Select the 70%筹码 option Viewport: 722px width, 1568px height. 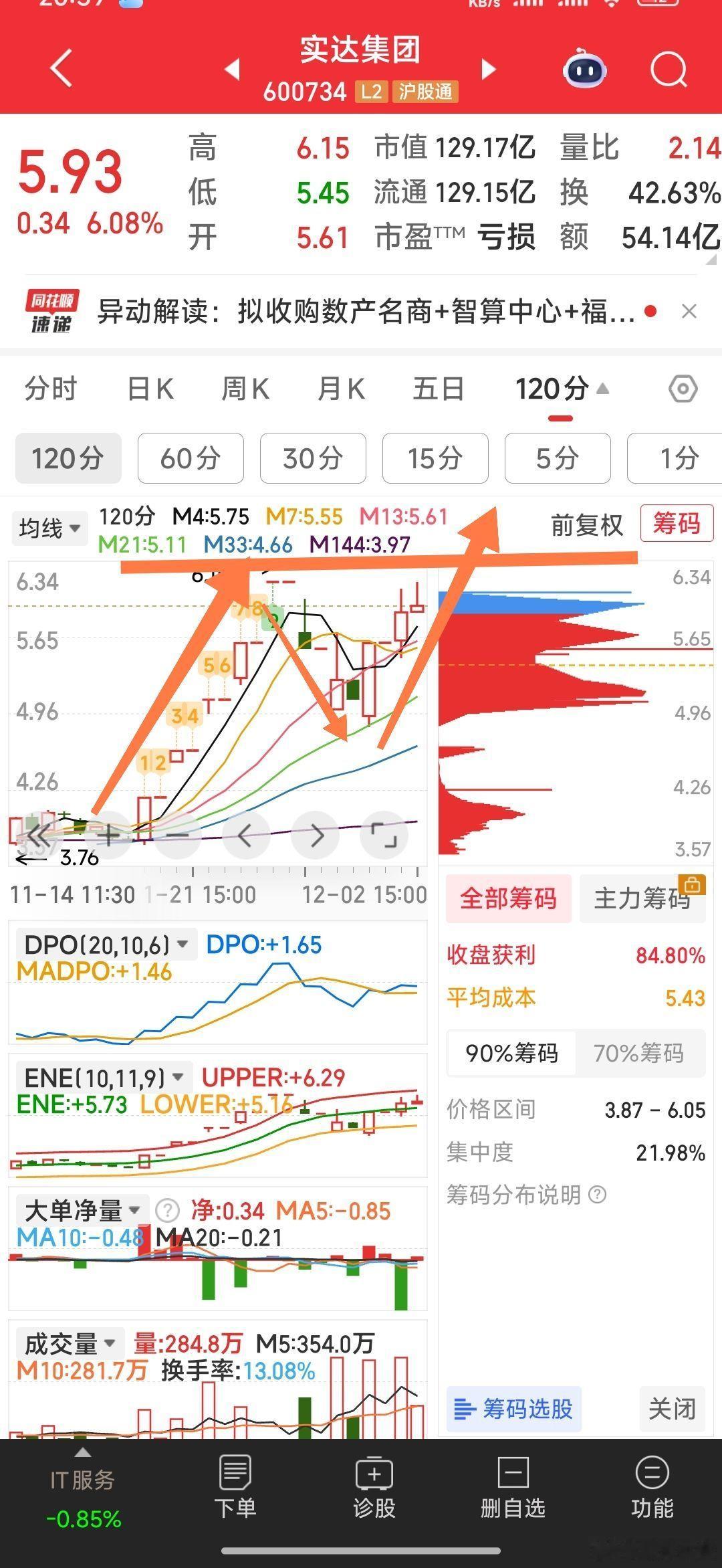coord(640,1053)
